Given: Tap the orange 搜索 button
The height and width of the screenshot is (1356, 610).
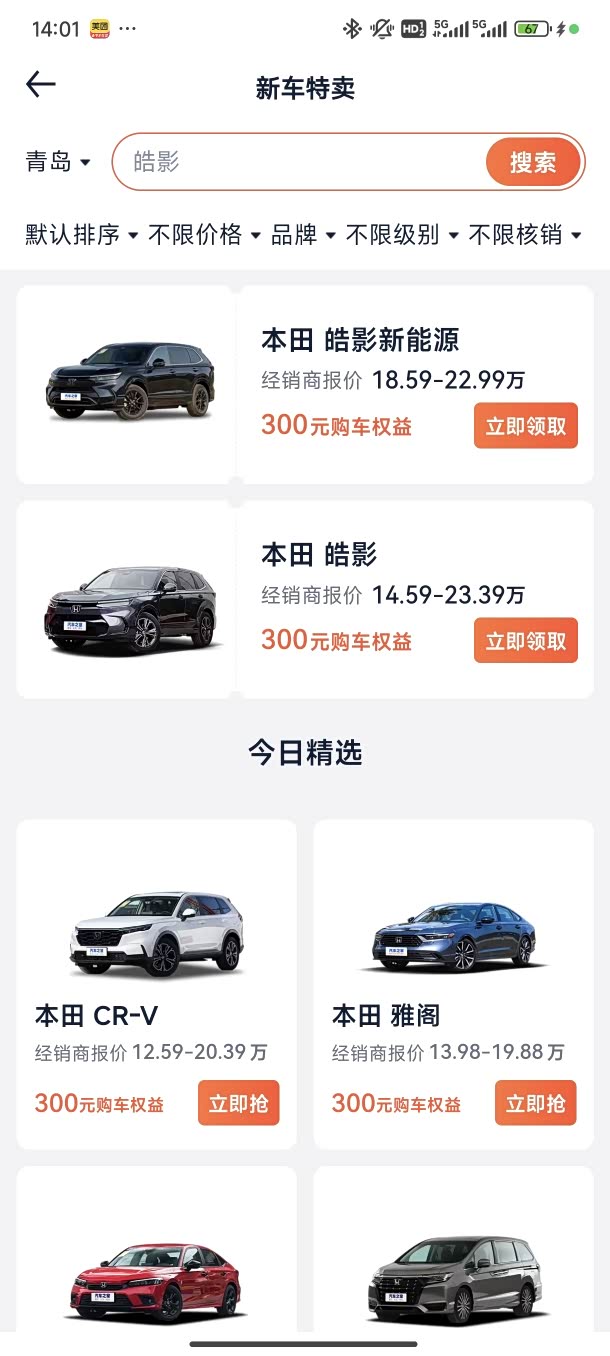Looking at the screenshot, I should [533, 162].
